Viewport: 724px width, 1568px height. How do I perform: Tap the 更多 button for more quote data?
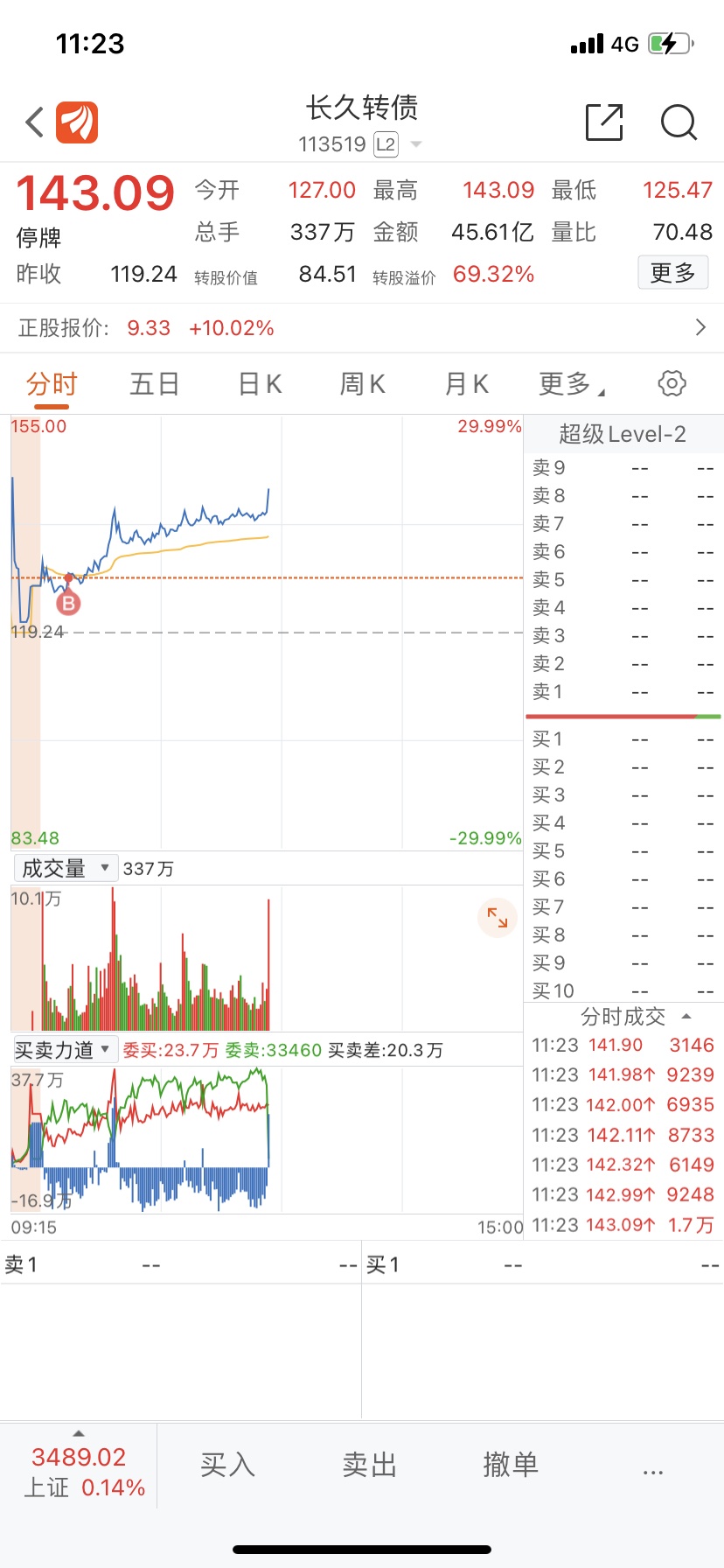pos(672,273)
